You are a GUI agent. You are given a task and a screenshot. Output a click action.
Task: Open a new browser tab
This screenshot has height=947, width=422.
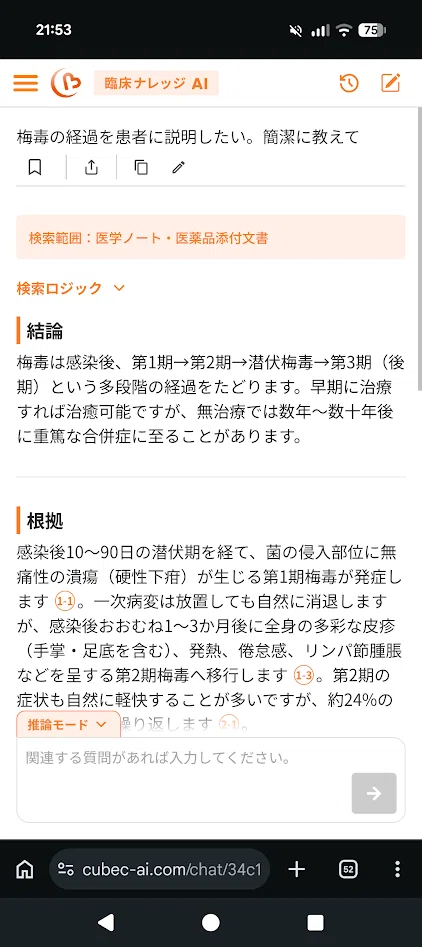[296, 869]
